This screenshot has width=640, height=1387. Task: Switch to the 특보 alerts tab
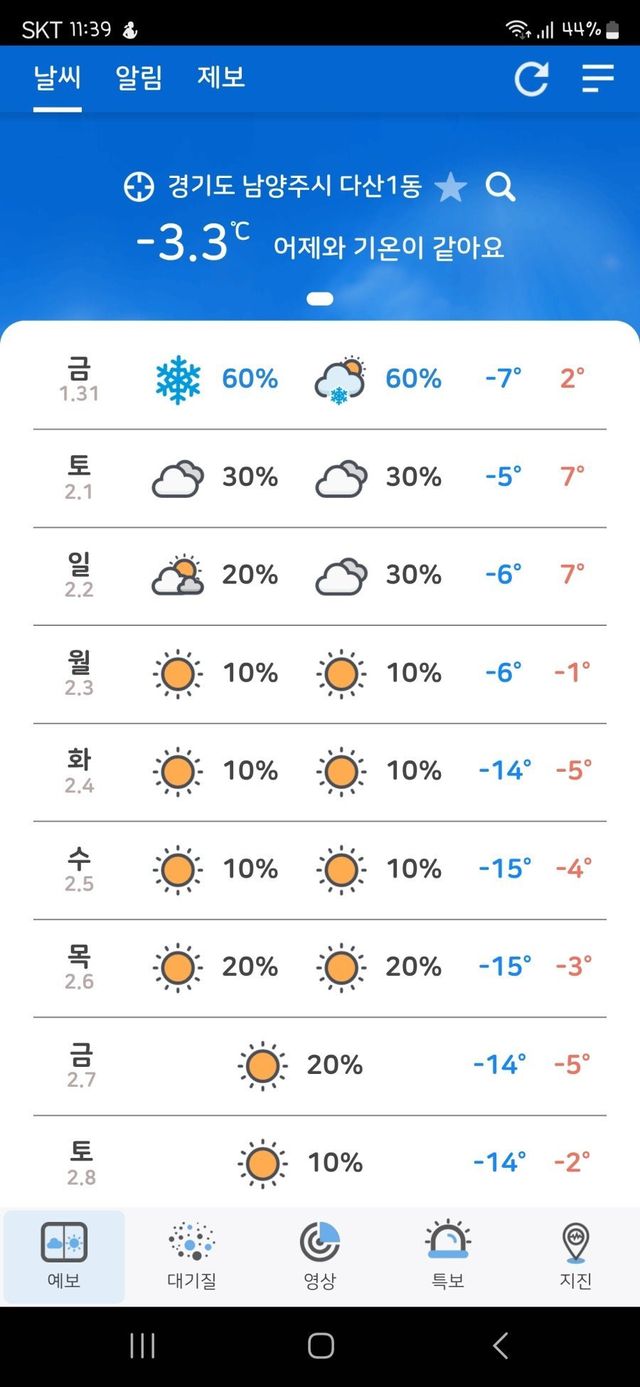coord(448,1256)
